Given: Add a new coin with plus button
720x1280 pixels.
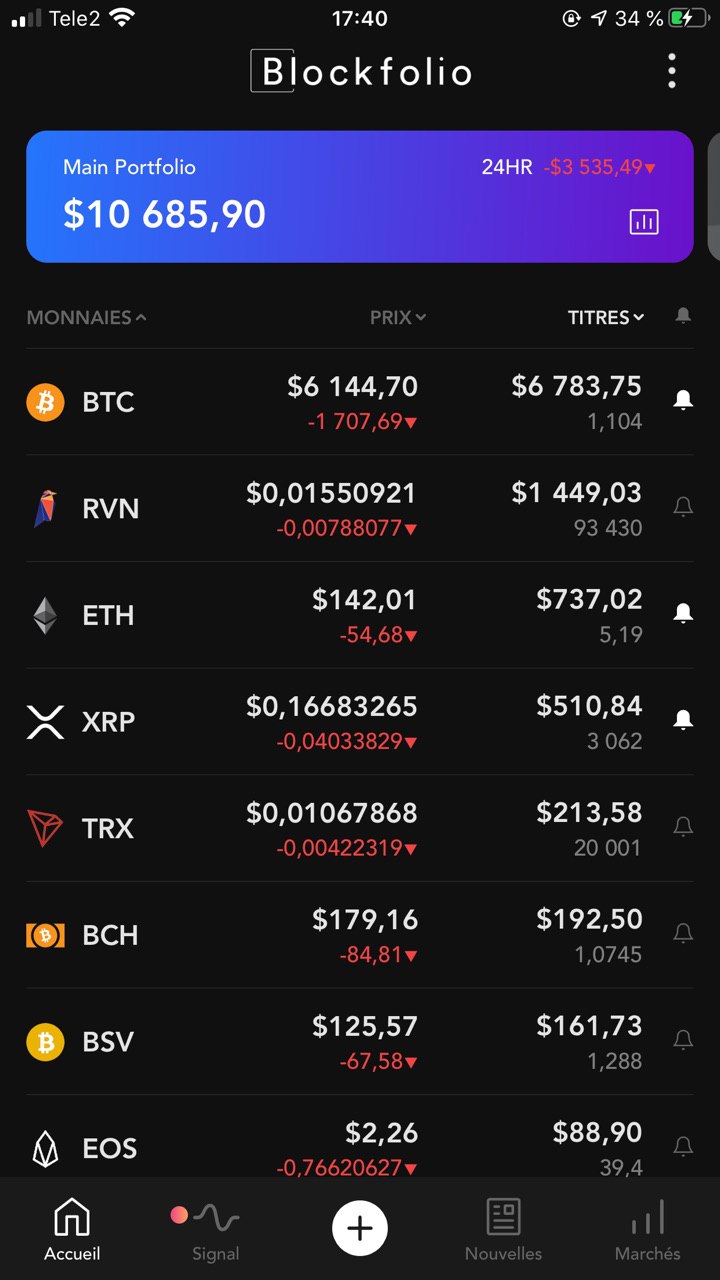Looking at the screenshot, I should tap(360, 1228).
